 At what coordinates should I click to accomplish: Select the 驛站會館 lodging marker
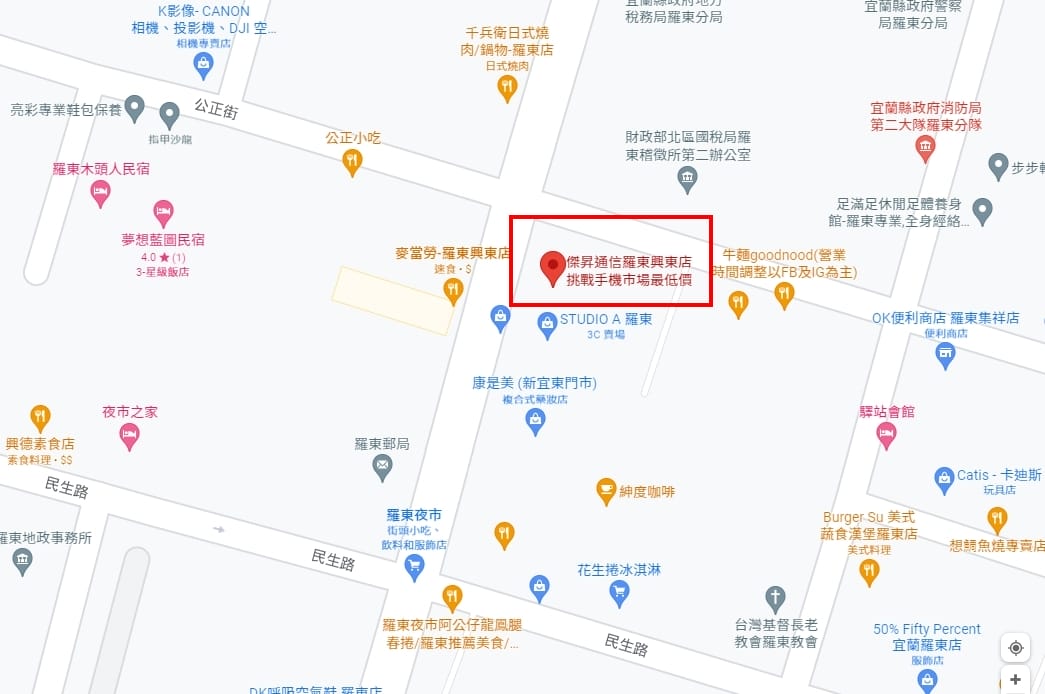click(x=886, y=436)
